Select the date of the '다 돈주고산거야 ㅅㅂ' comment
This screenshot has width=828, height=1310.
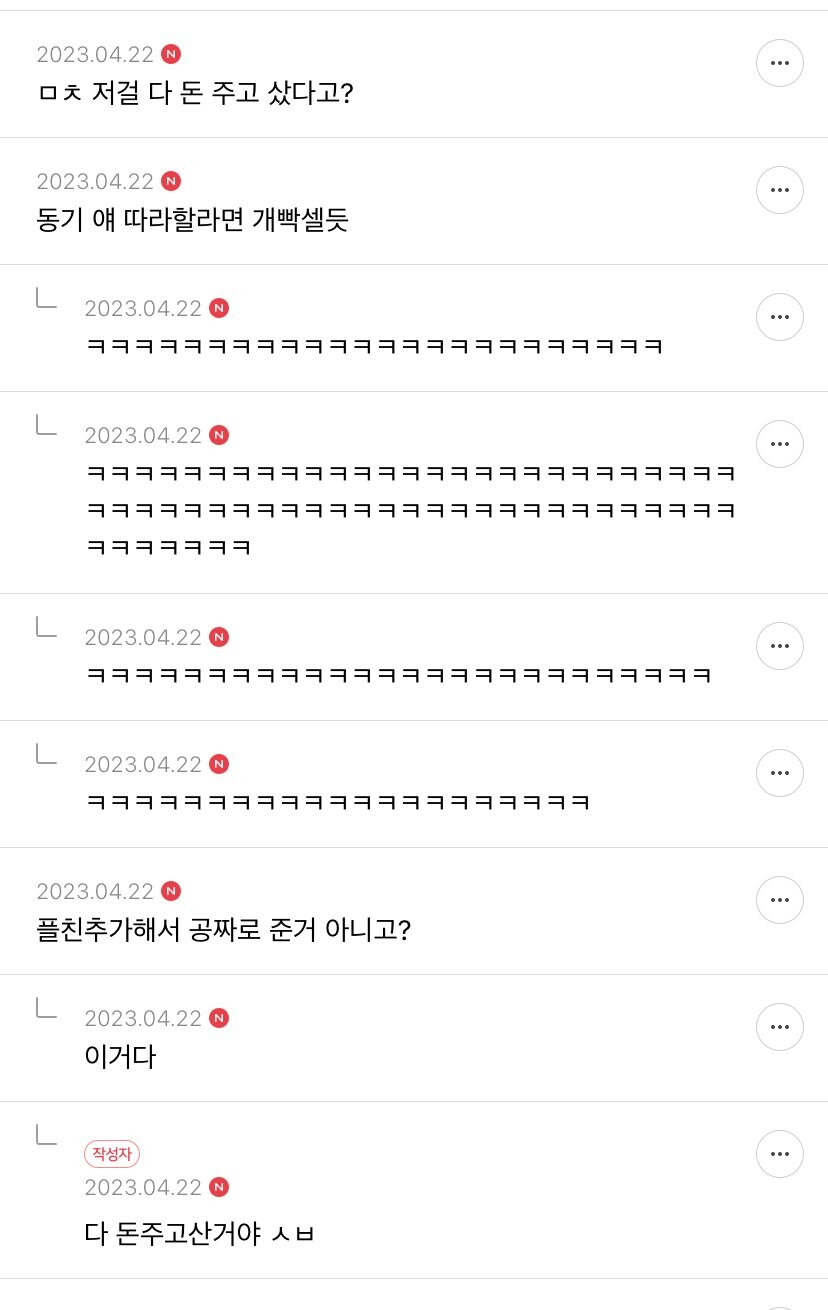click(144, 1188)
